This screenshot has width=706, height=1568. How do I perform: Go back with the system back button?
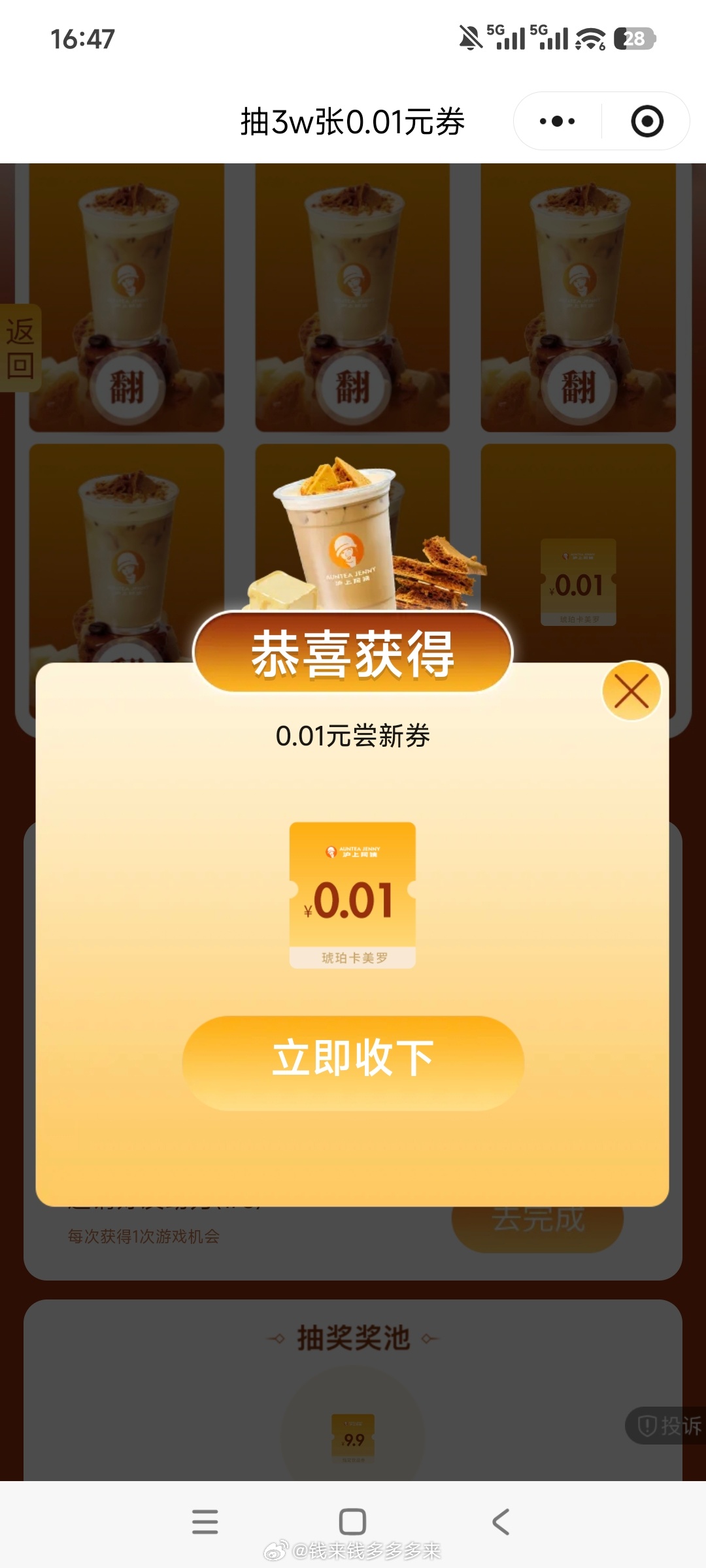501,1522
